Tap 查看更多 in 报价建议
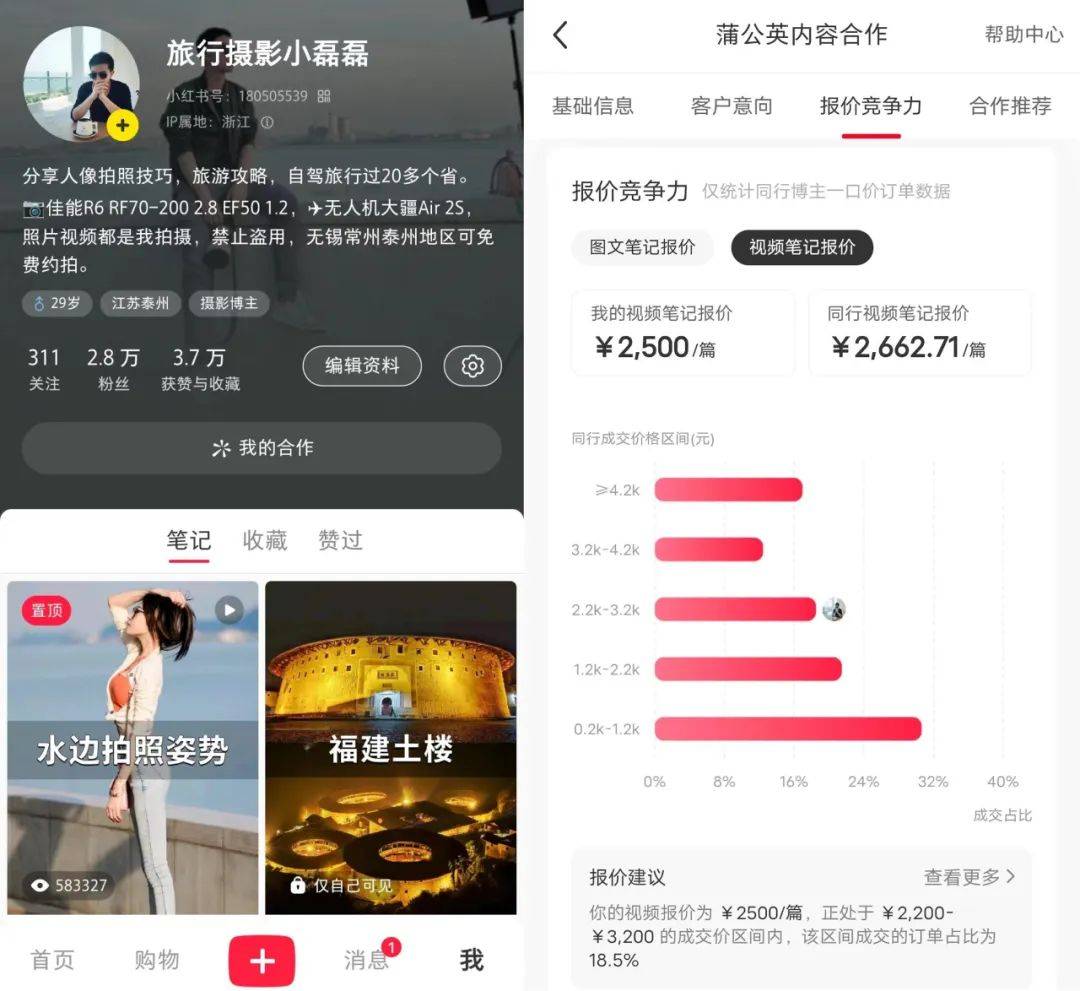Screen dimensions: 1080x991 coord(968,877)
